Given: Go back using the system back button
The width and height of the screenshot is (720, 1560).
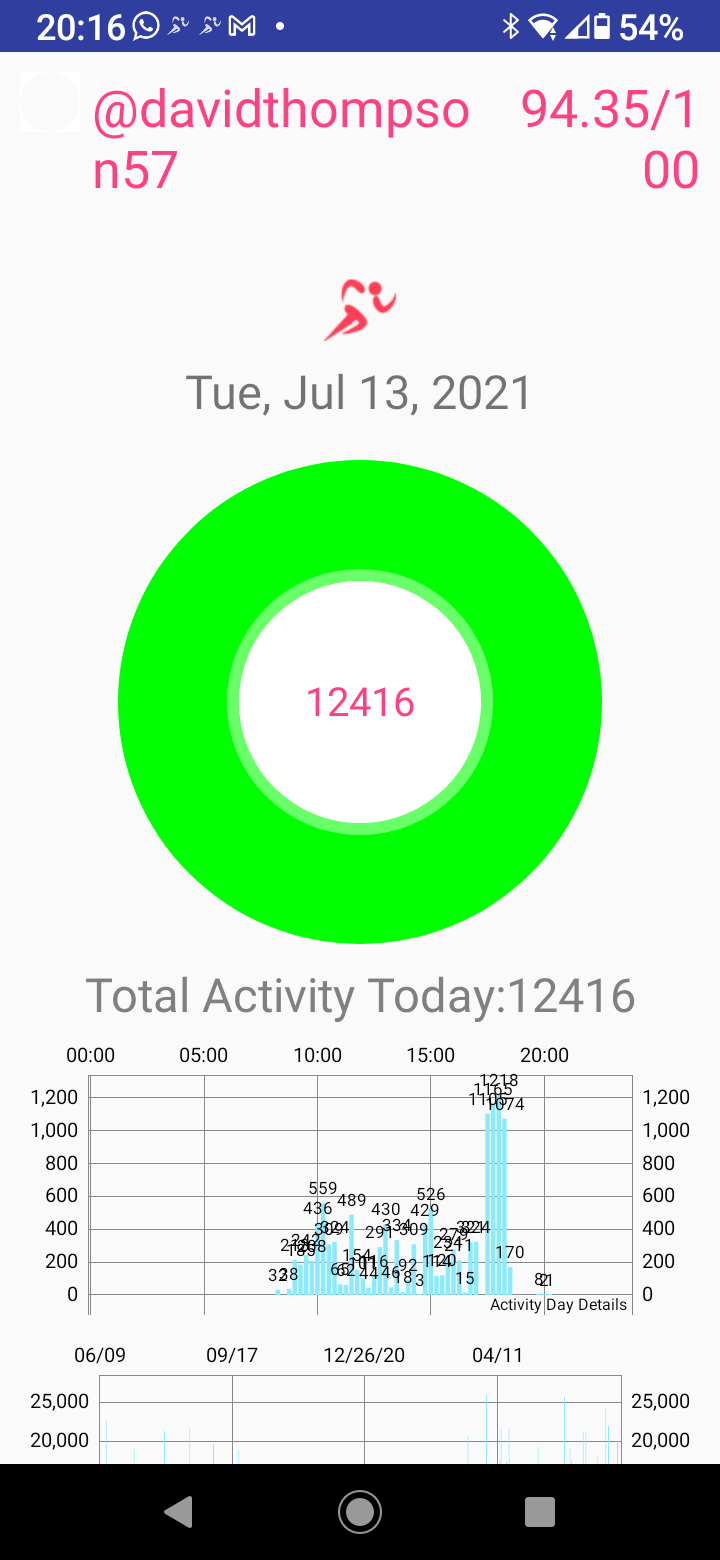Looking at the screenshot, I should (179, 1511).
